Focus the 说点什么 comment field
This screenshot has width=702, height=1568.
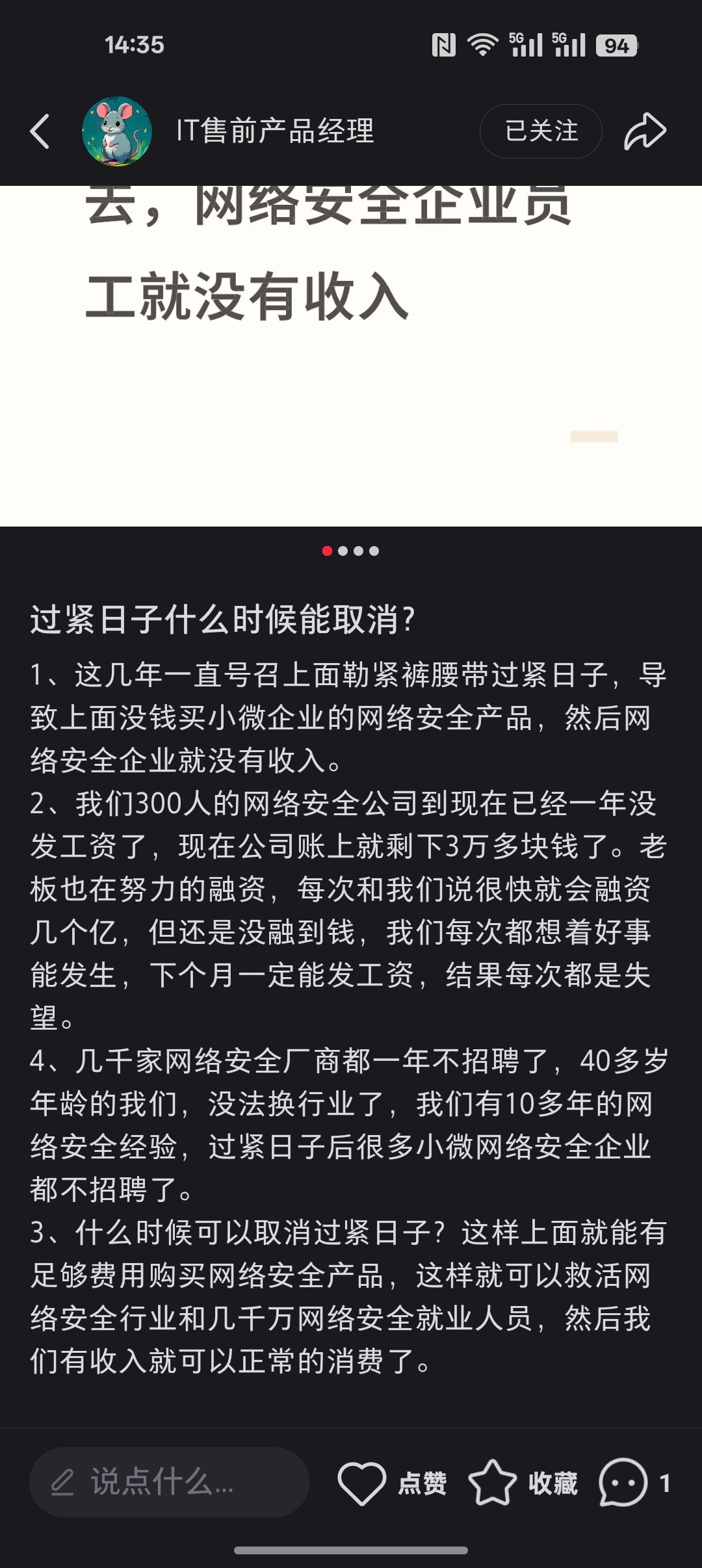(x=169, y=1483)
